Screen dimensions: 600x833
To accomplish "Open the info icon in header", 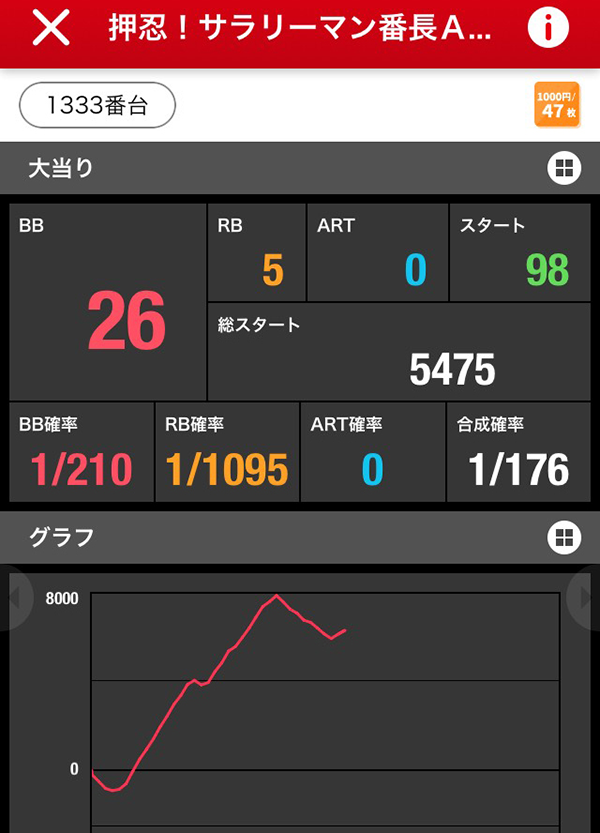I will [x=548, y=29].
